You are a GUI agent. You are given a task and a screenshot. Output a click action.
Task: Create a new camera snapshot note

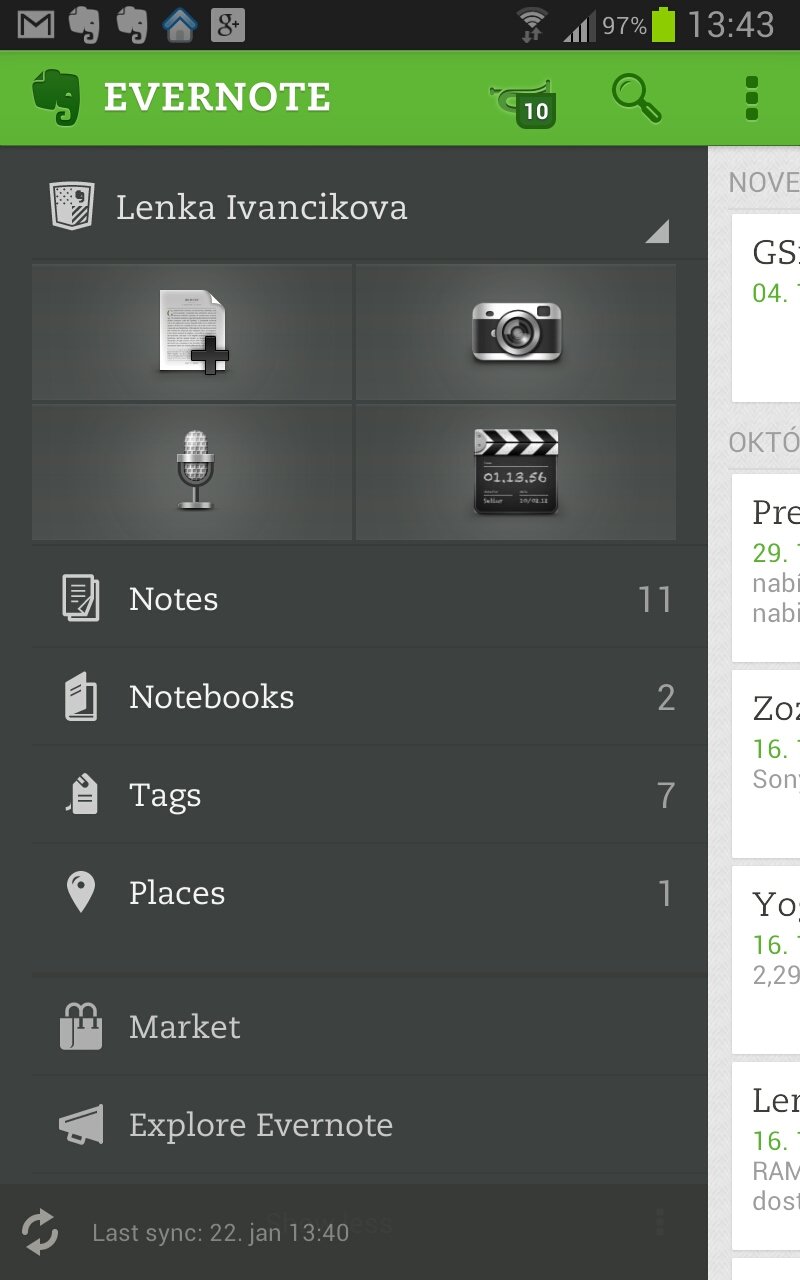pos(516,332)
